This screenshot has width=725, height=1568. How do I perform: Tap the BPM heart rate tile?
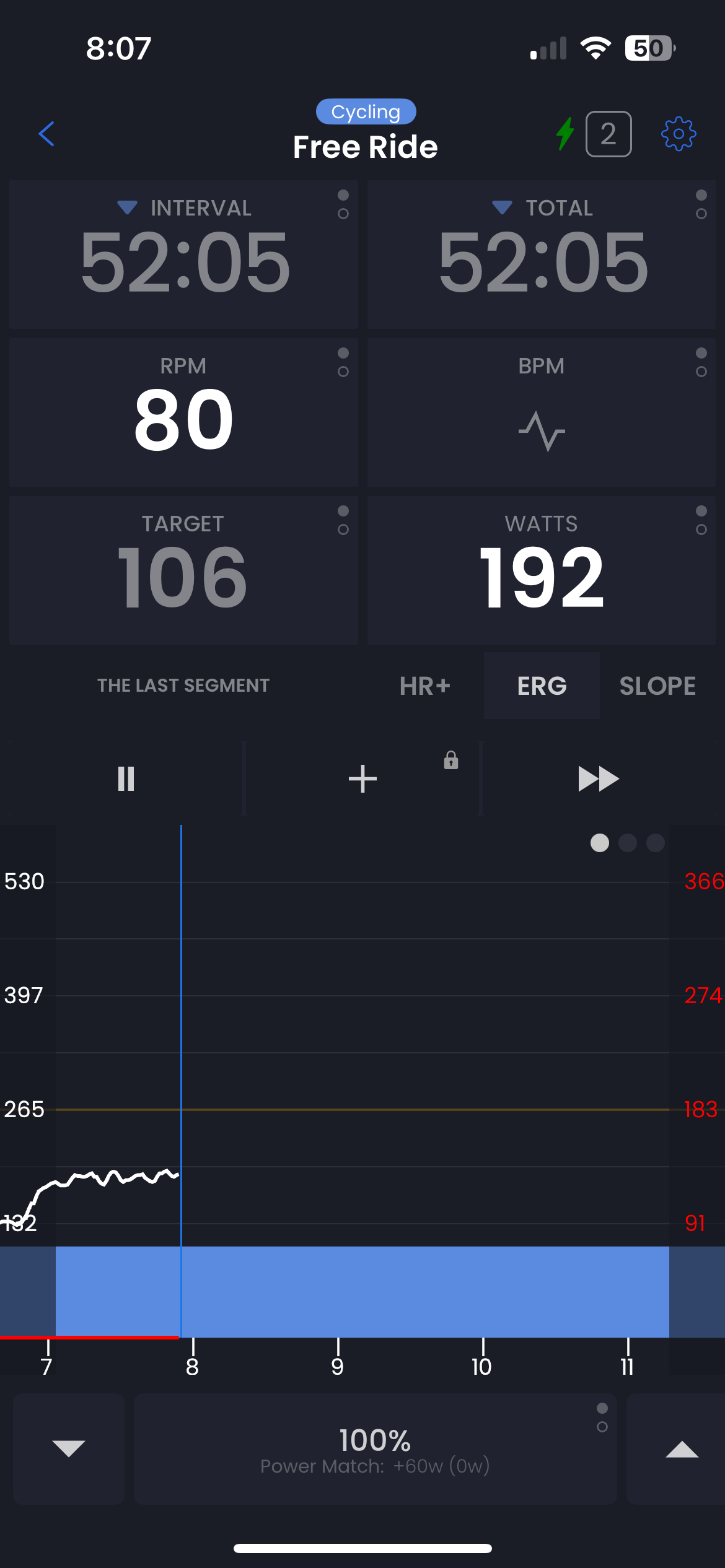point(542,412)
